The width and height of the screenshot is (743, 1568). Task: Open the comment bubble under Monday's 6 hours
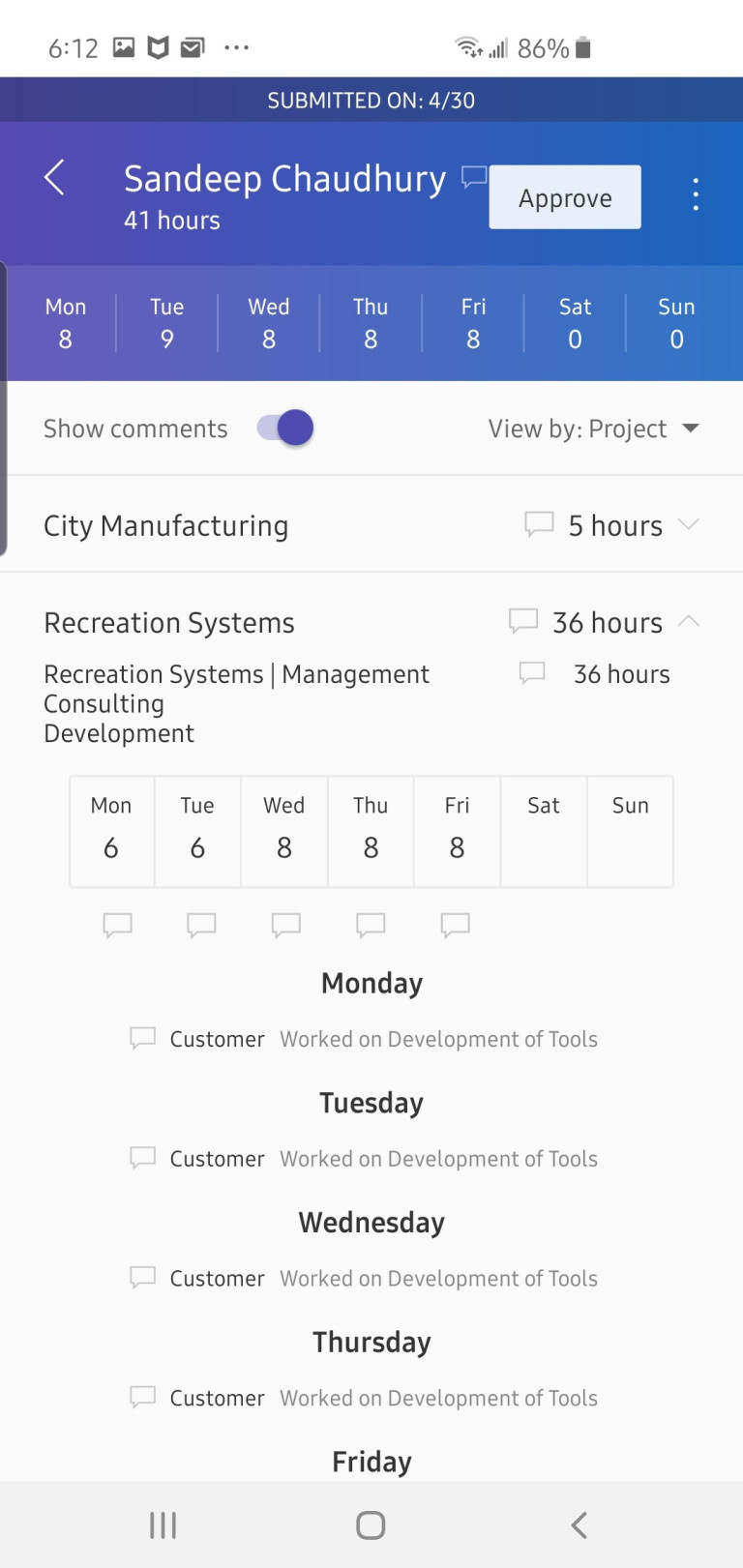(118, 925)
